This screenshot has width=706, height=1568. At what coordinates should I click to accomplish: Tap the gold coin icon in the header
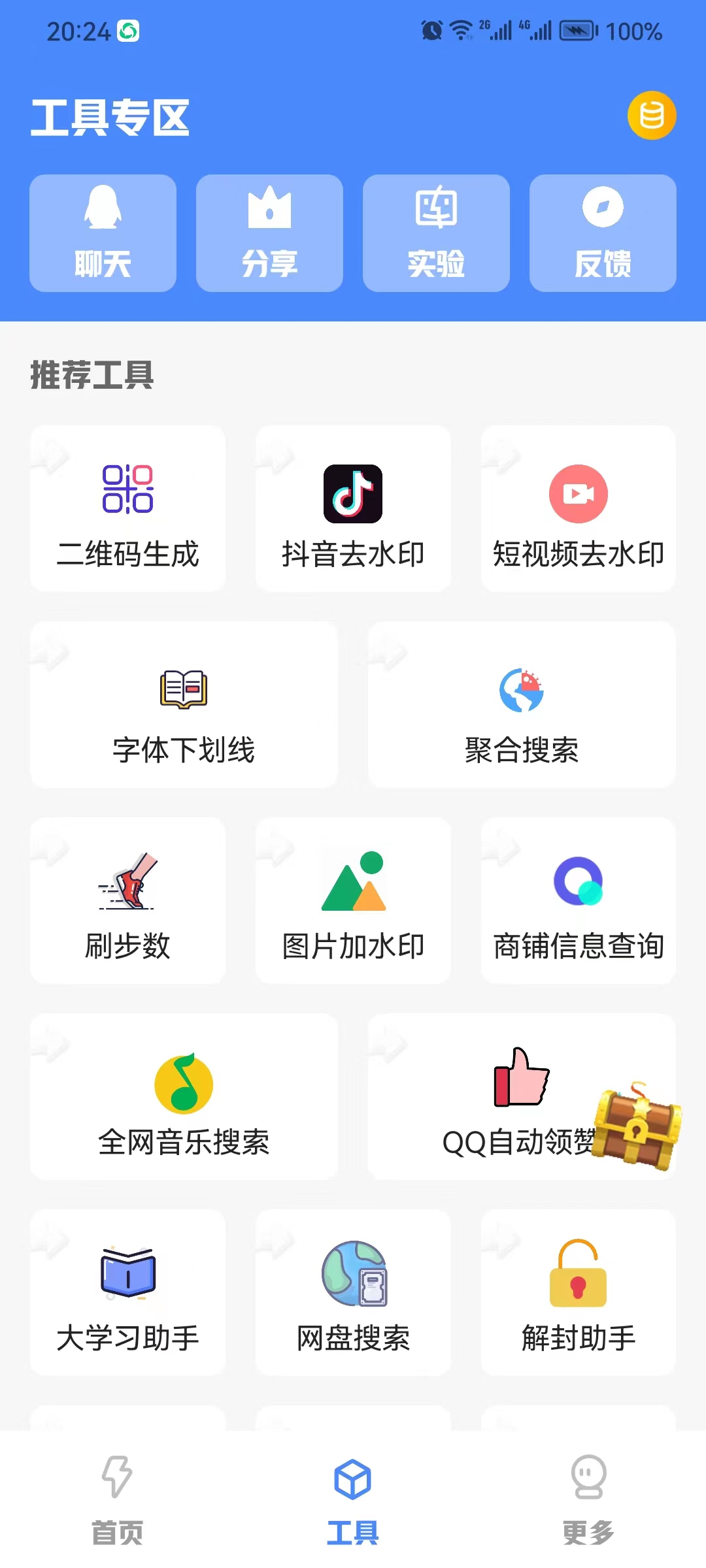pos(652,116)
